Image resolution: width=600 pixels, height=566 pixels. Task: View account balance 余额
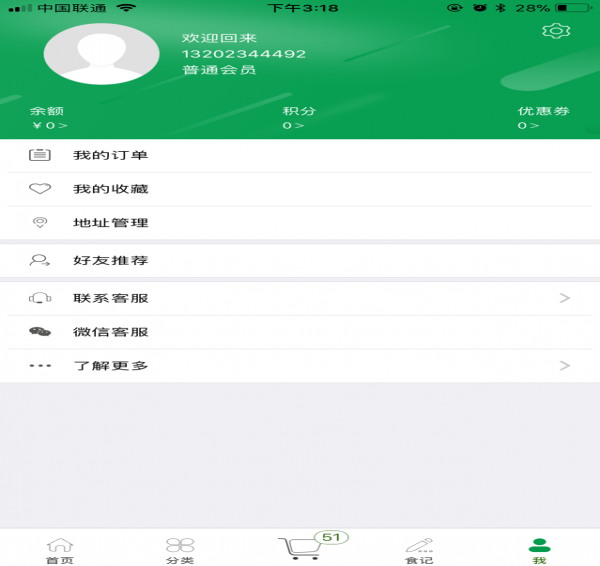click(49, 118)
